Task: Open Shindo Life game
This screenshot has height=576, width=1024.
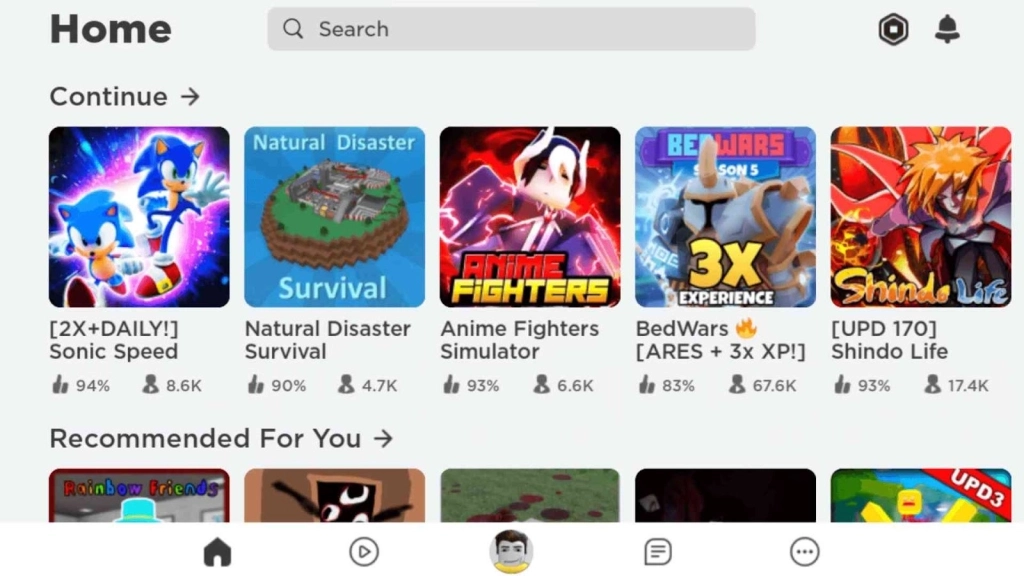Action: (x=920, y=217)
